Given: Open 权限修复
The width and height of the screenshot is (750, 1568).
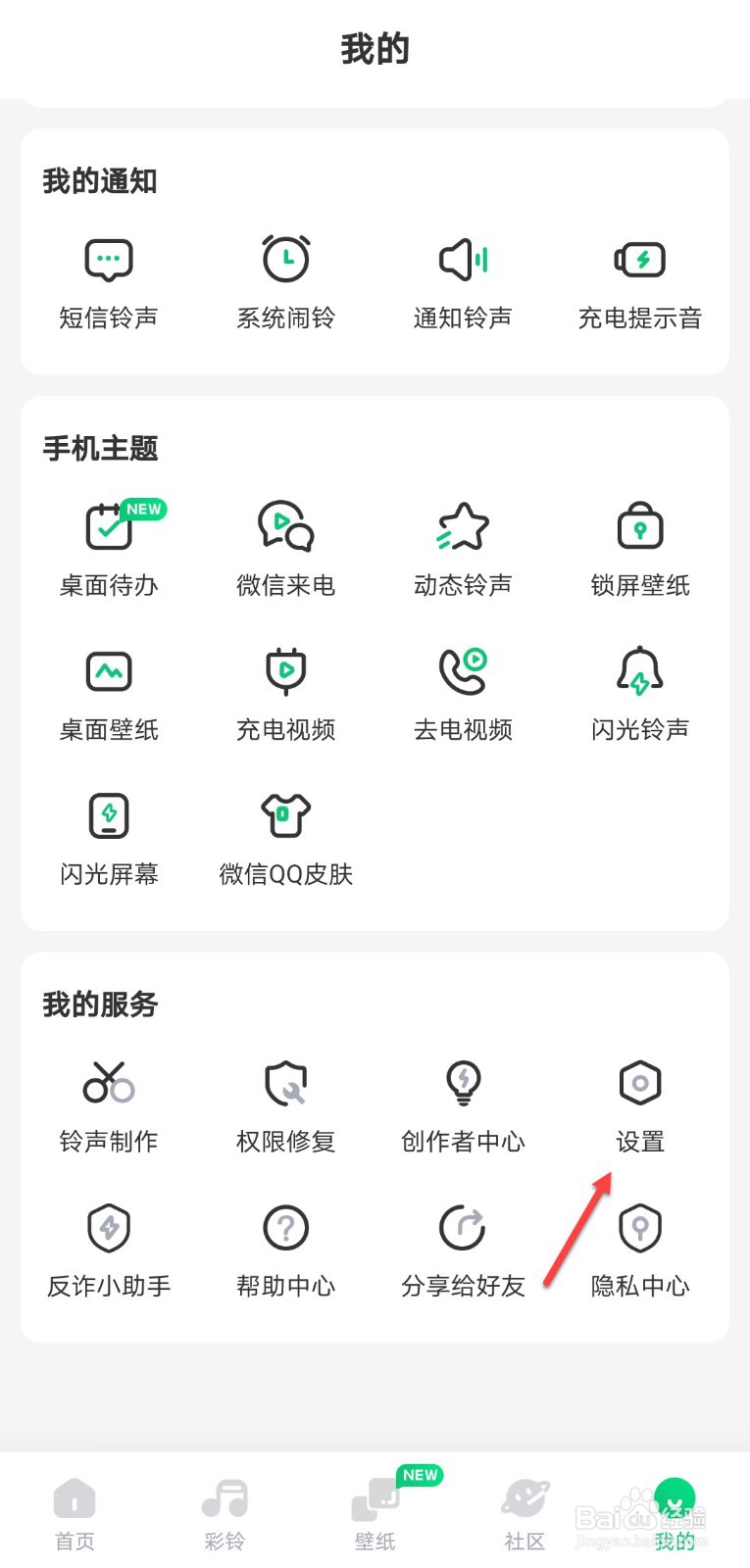Looking at the screenshot, I should [286, 1106].
